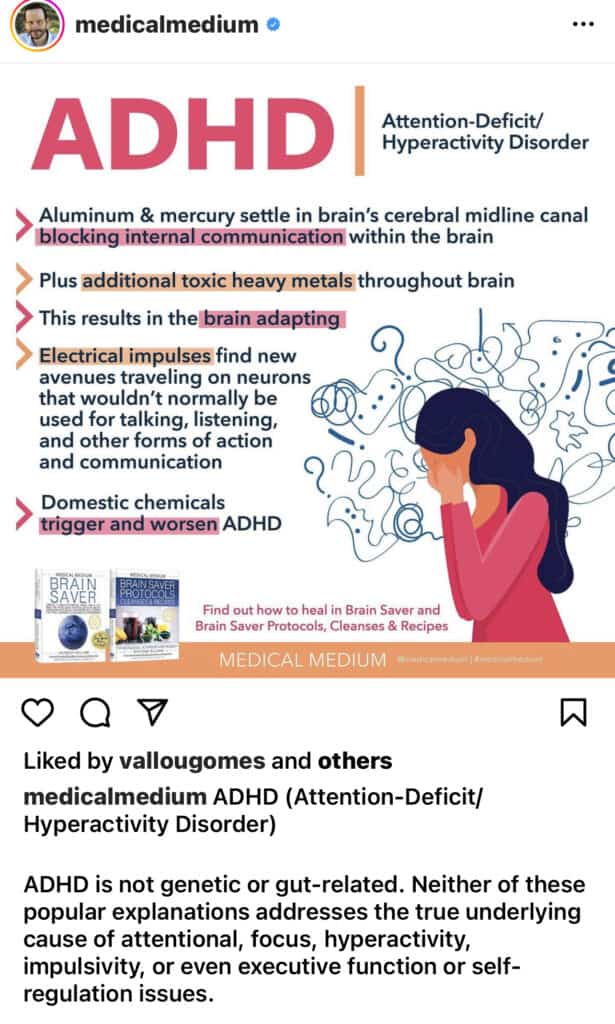Image resolution: width=615 pixels, height=1024 pixels.
Task: Like the ADHD post
Action: 38,712
